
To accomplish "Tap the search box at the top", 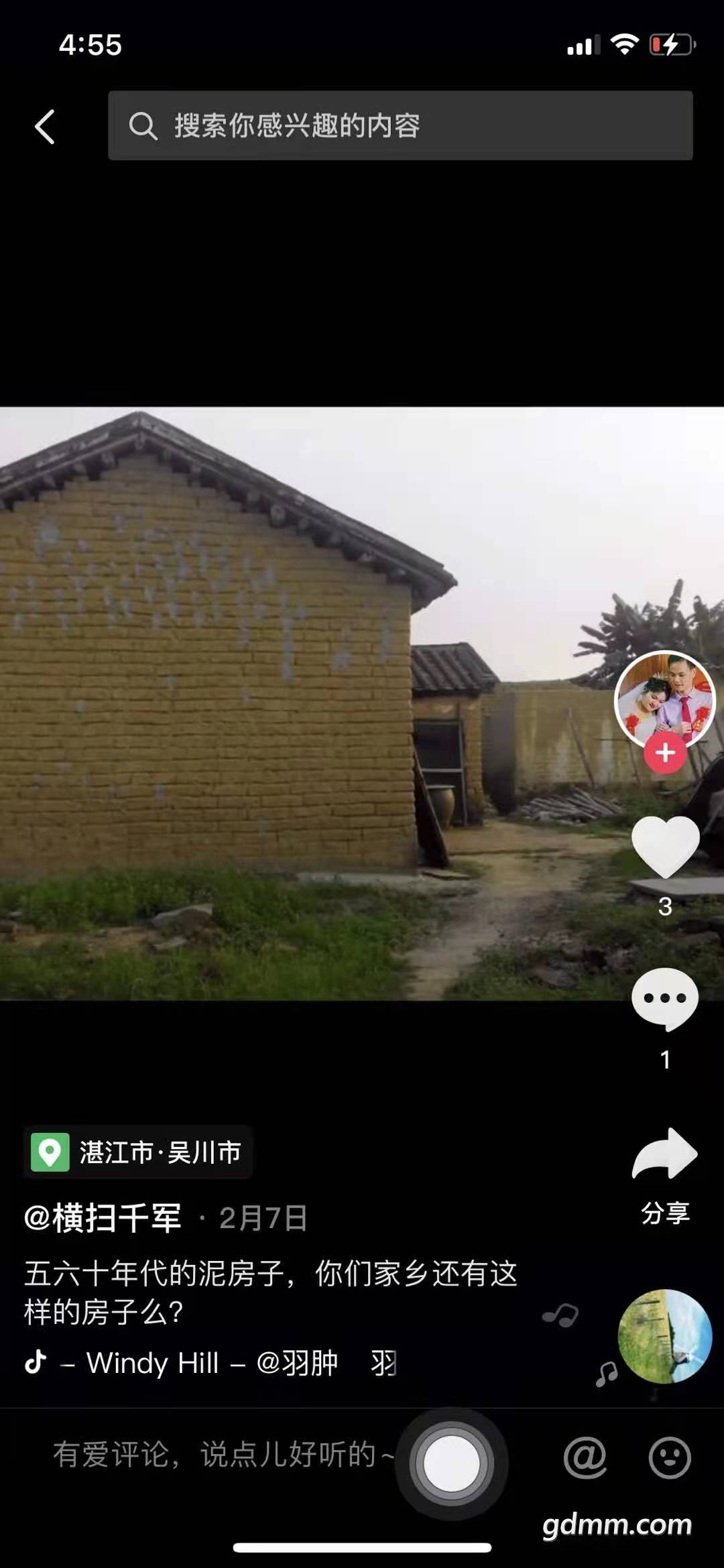I will pyautogui.click(x=400, y=125).
